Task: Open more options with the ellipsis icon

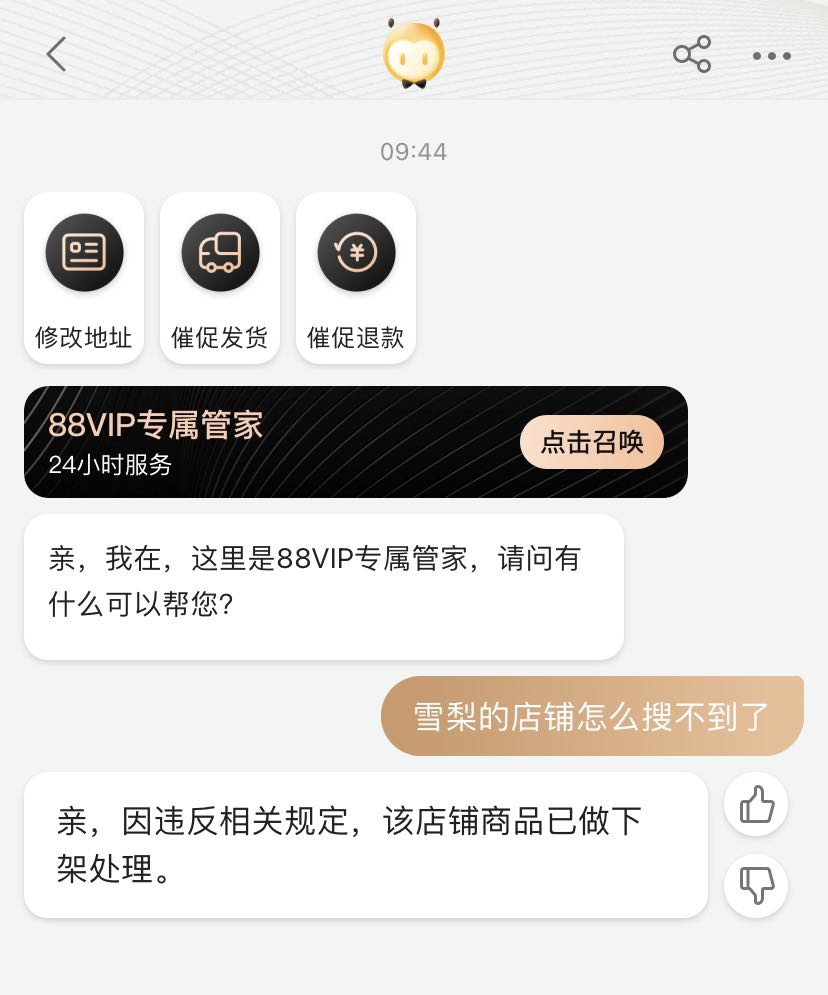Action: (x=772, y=55)
